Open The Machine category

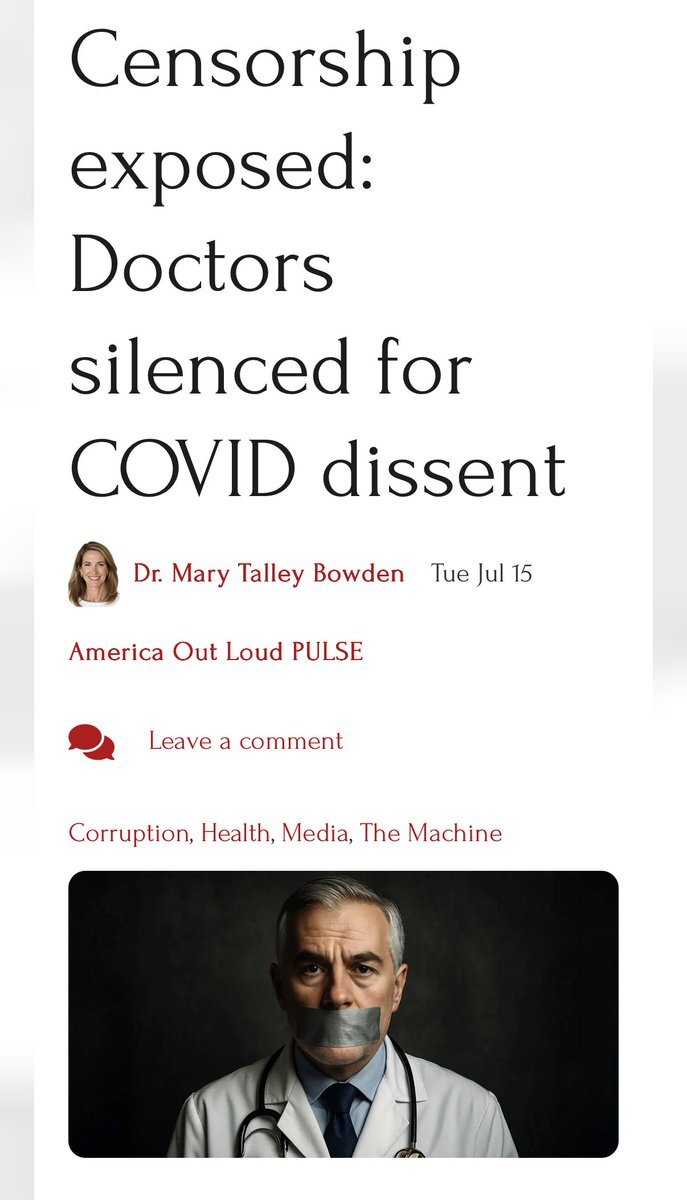click(431, 832)
